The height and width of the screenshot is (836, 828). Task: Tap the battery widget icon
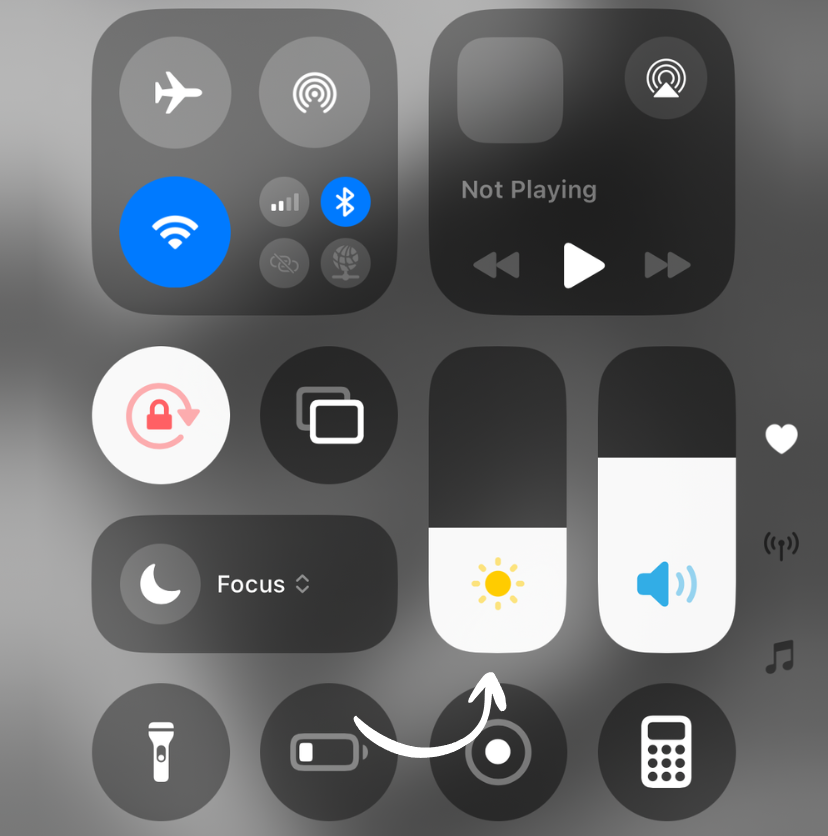pyautogui.click(x=329, y=751)
